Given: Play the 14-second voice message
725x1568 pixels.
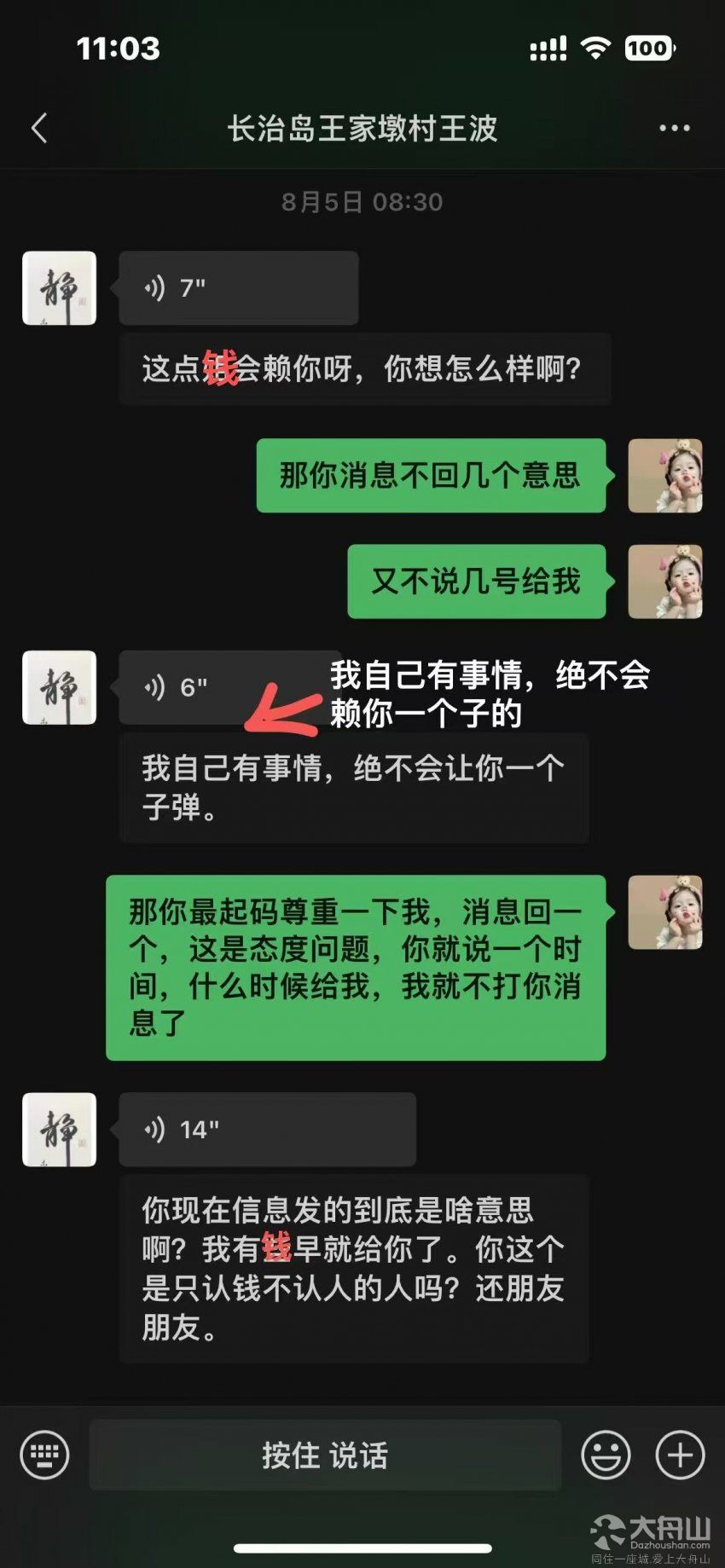Looking at the screenshot, I should coord(267,1130).
